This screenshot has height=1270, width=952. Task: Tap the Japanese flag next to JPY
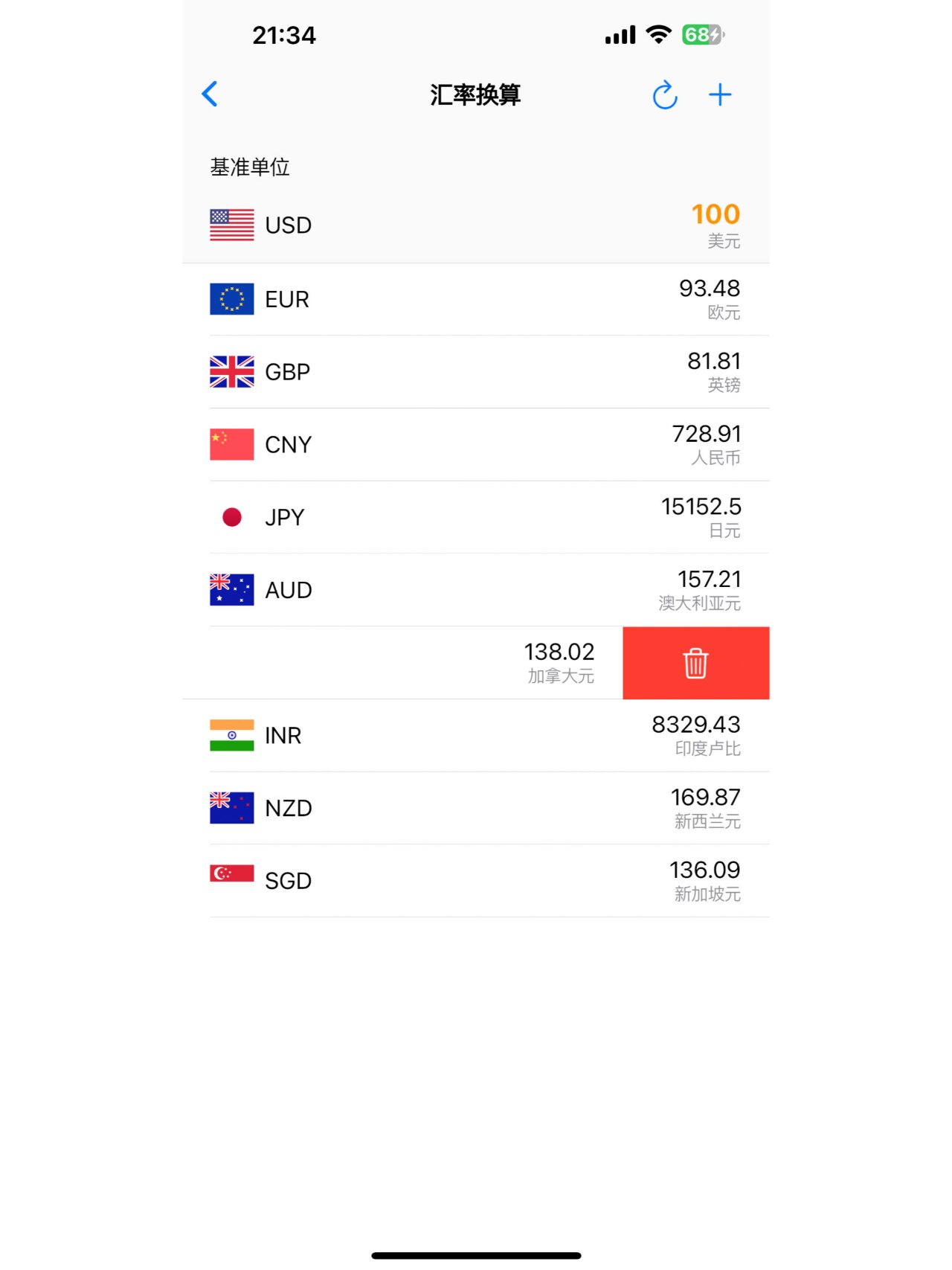pos(231,516)
